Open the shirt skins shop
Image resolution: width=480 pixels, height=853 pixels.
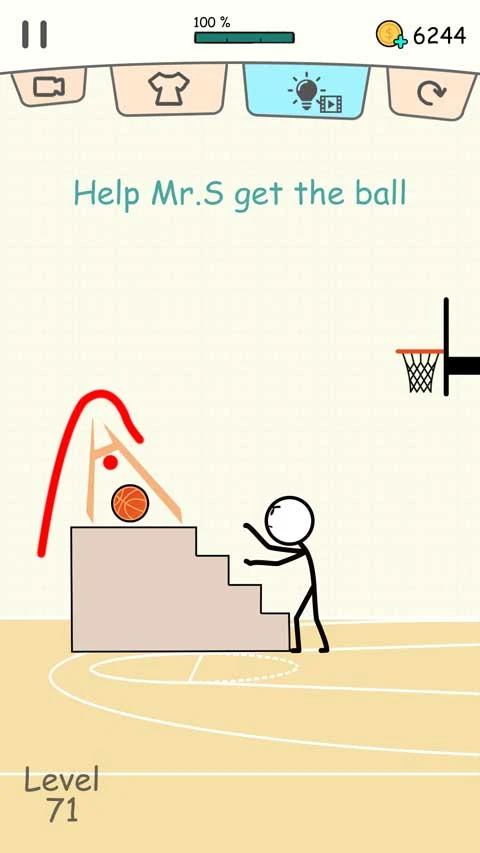[169, 89]
